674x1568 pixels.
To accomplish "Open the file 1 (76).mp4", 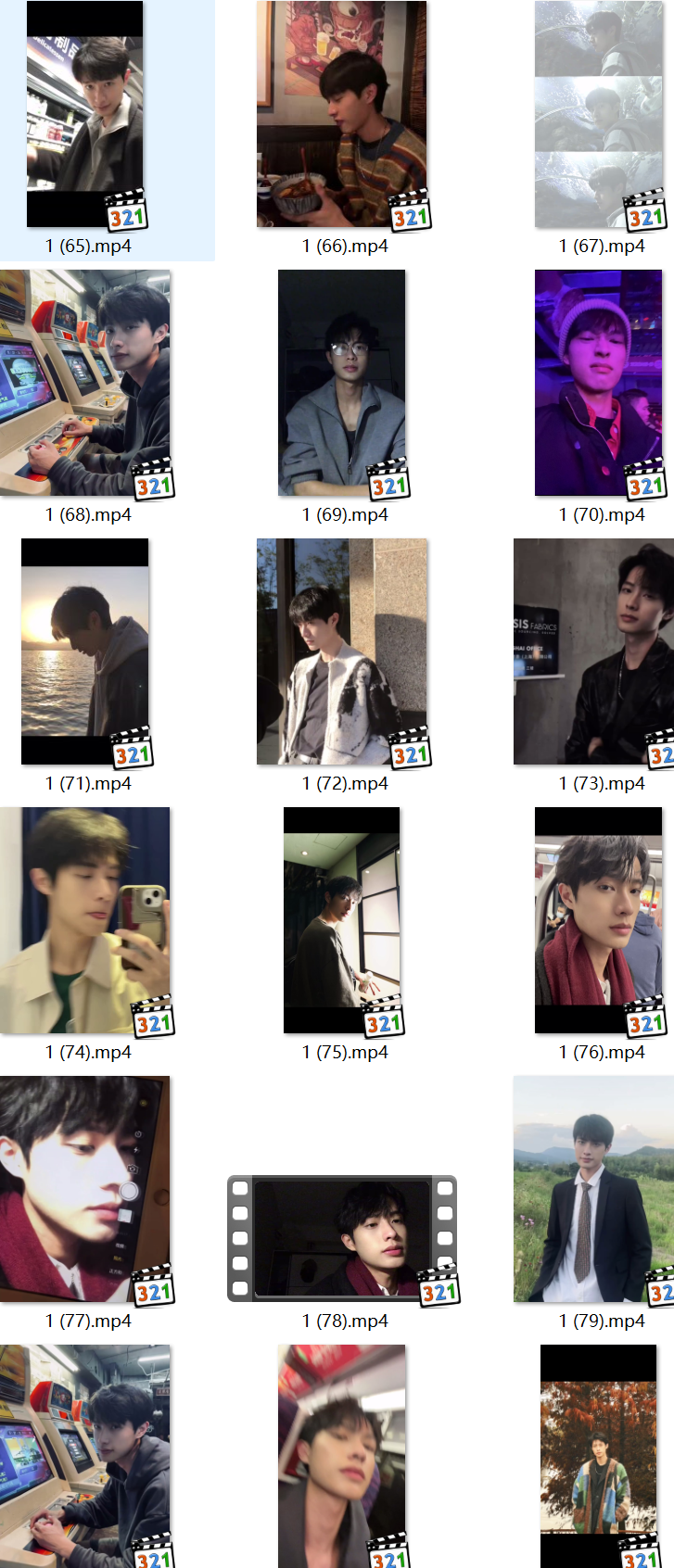I will (x=598, y=920).
